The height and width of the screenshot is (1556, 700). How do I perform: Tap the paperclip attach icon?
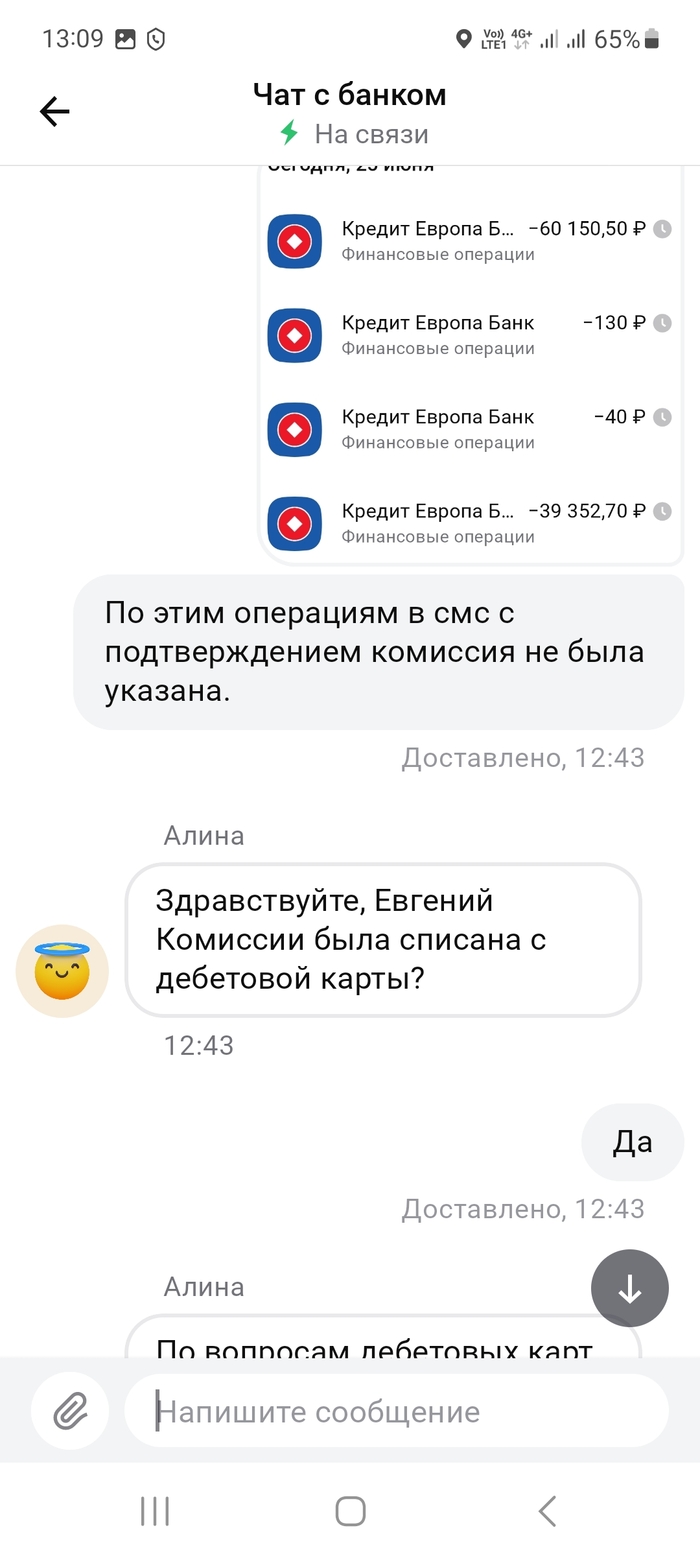(x=70, y=1411)
